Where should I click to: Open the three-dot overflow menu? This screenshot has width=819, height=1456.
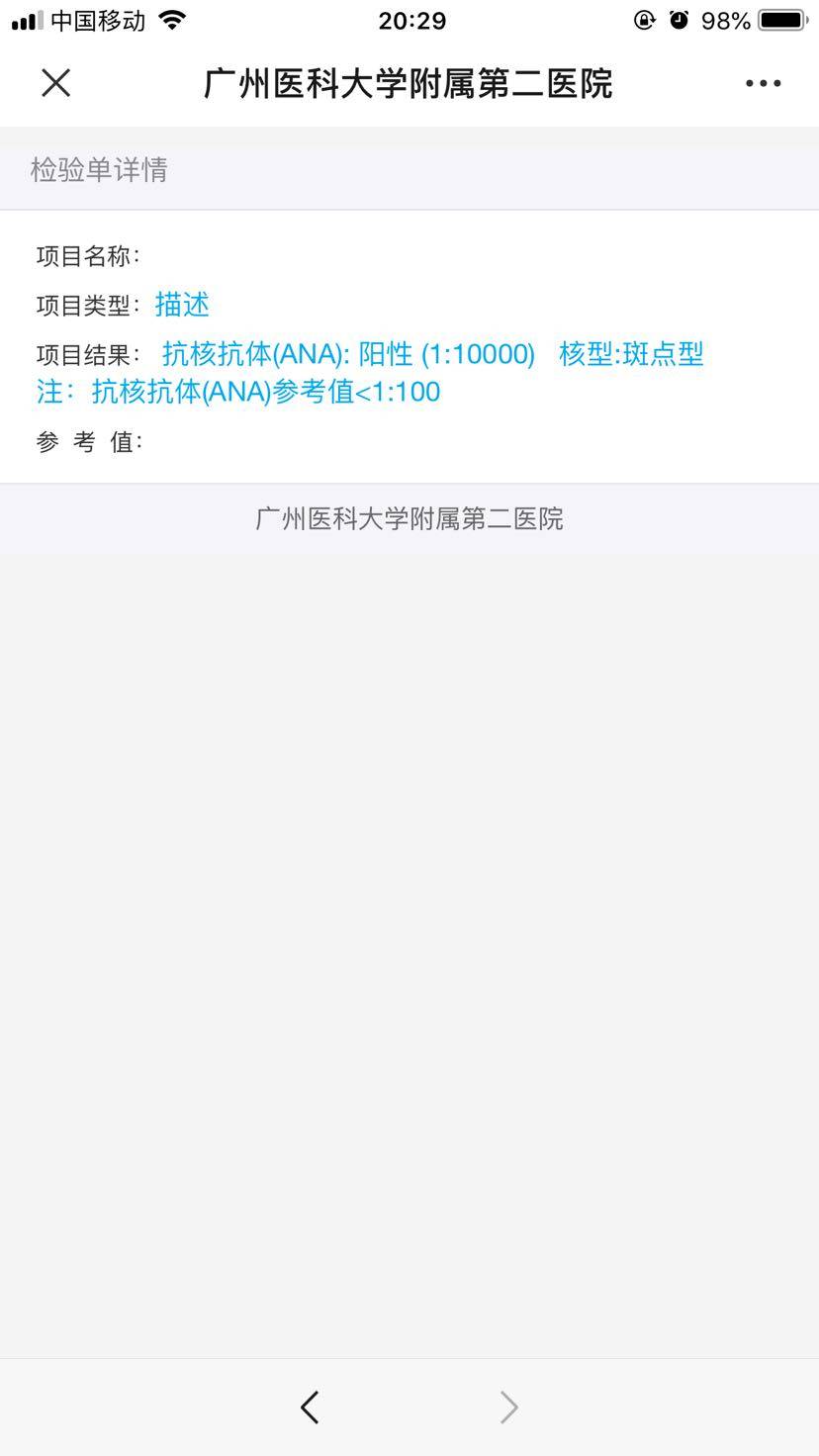pyautogui.click(x=763, y=84)
